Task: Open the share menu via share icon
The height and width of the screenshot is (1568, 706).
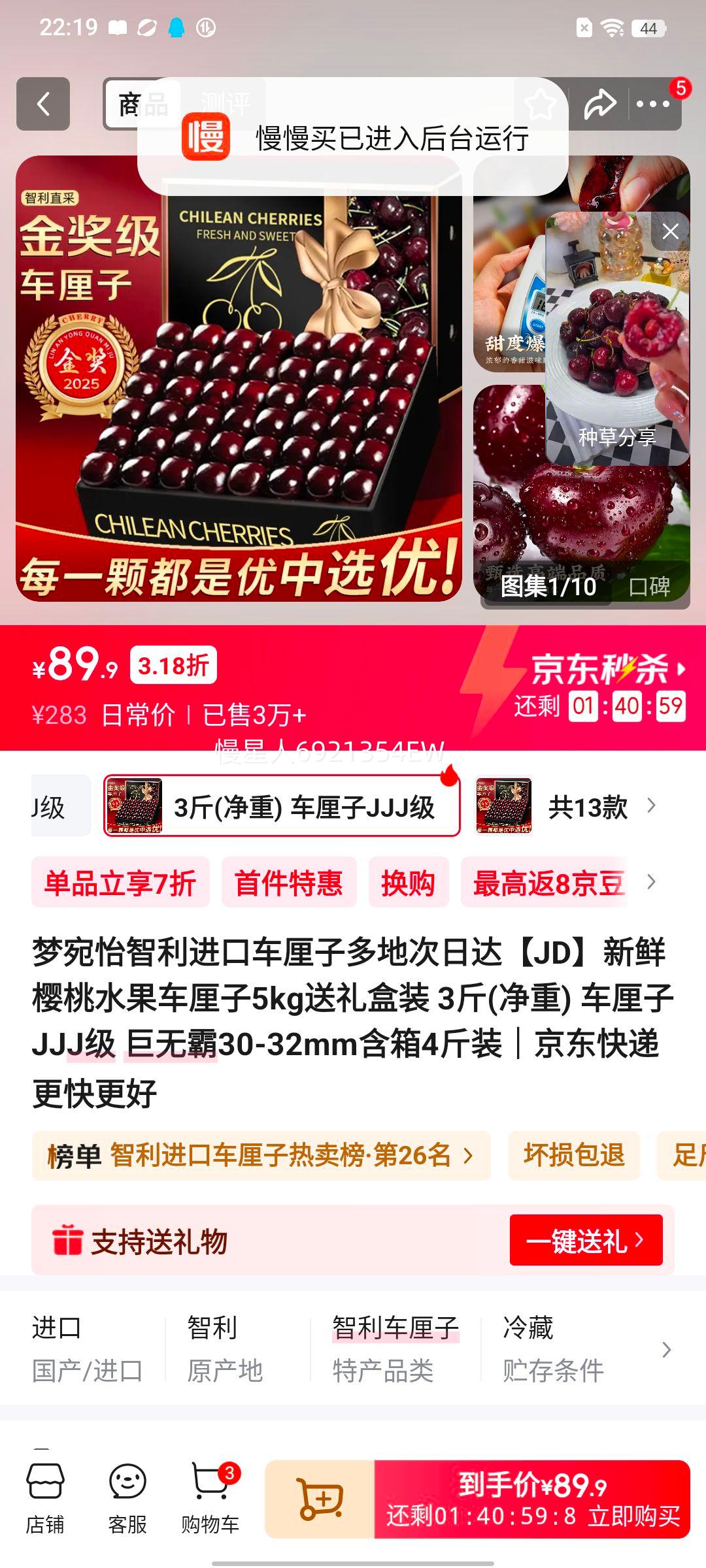Action: (x=599, y=103)
